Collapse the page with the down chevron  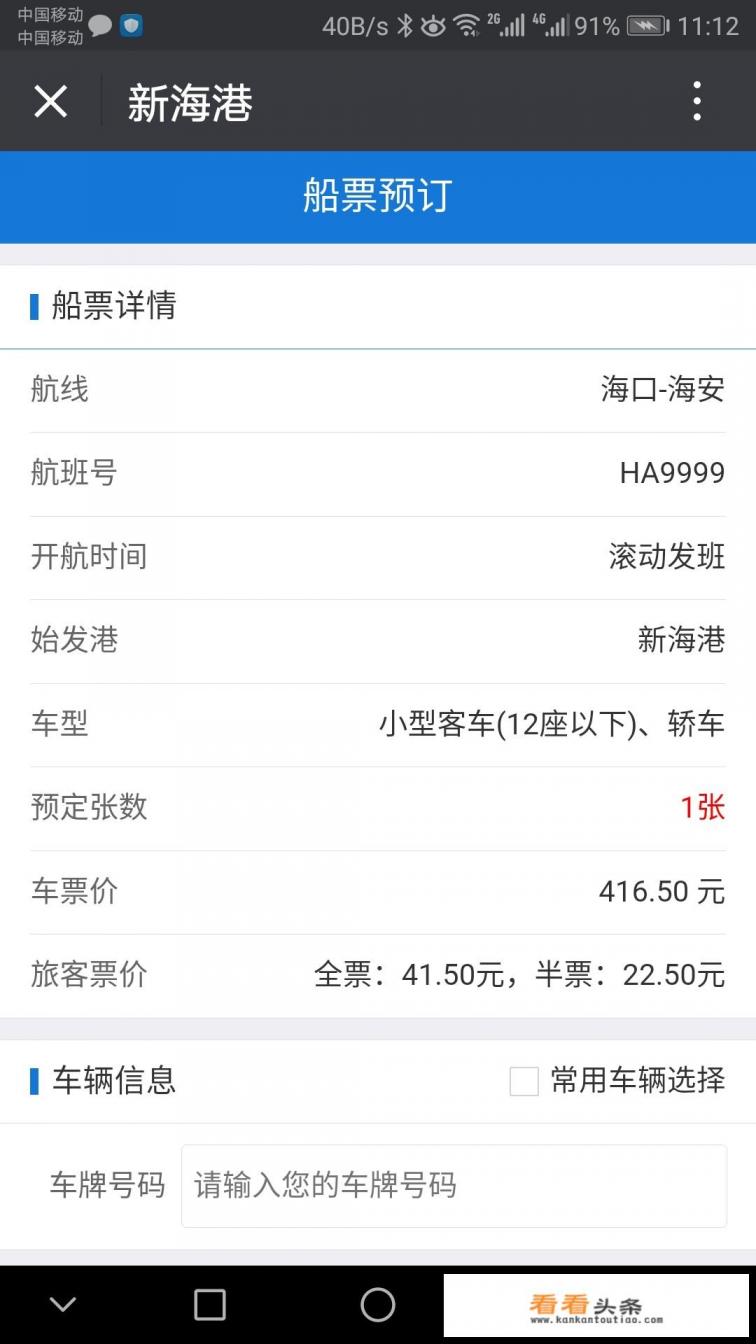63,1305
